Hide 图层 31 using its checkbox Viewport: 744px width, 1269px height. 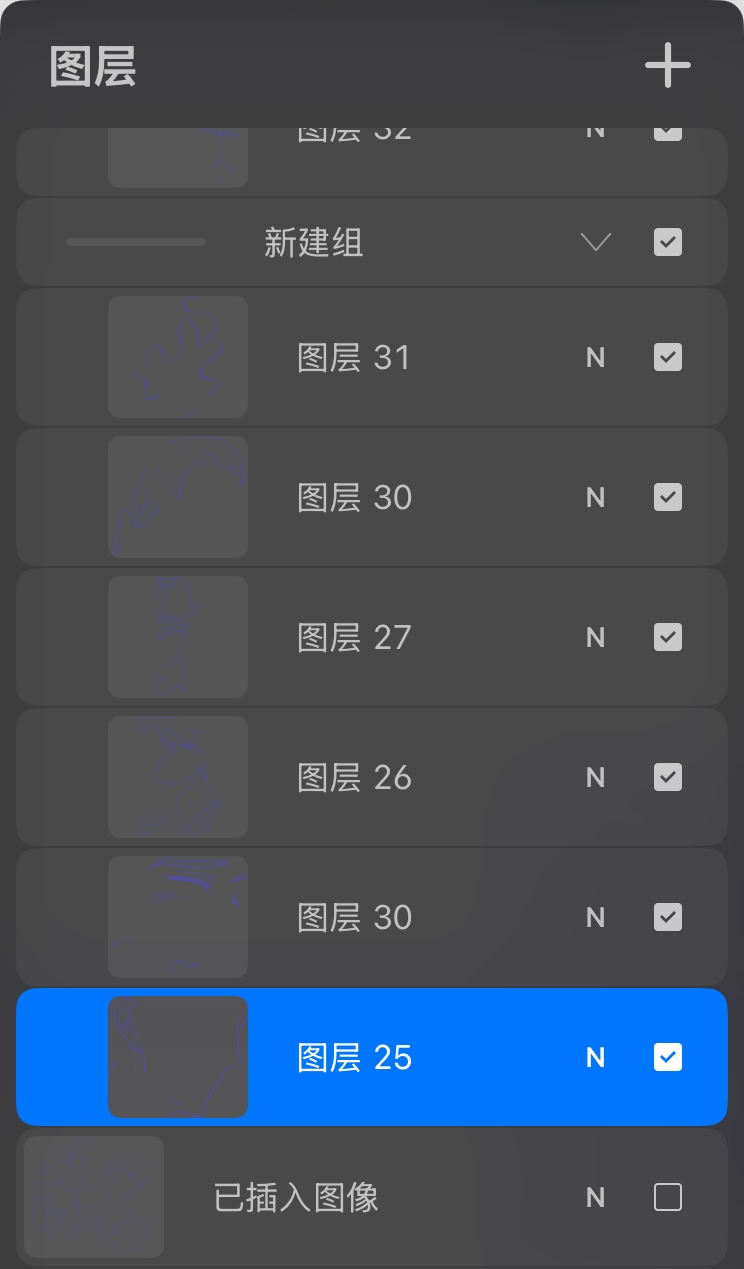pos(668,357)
